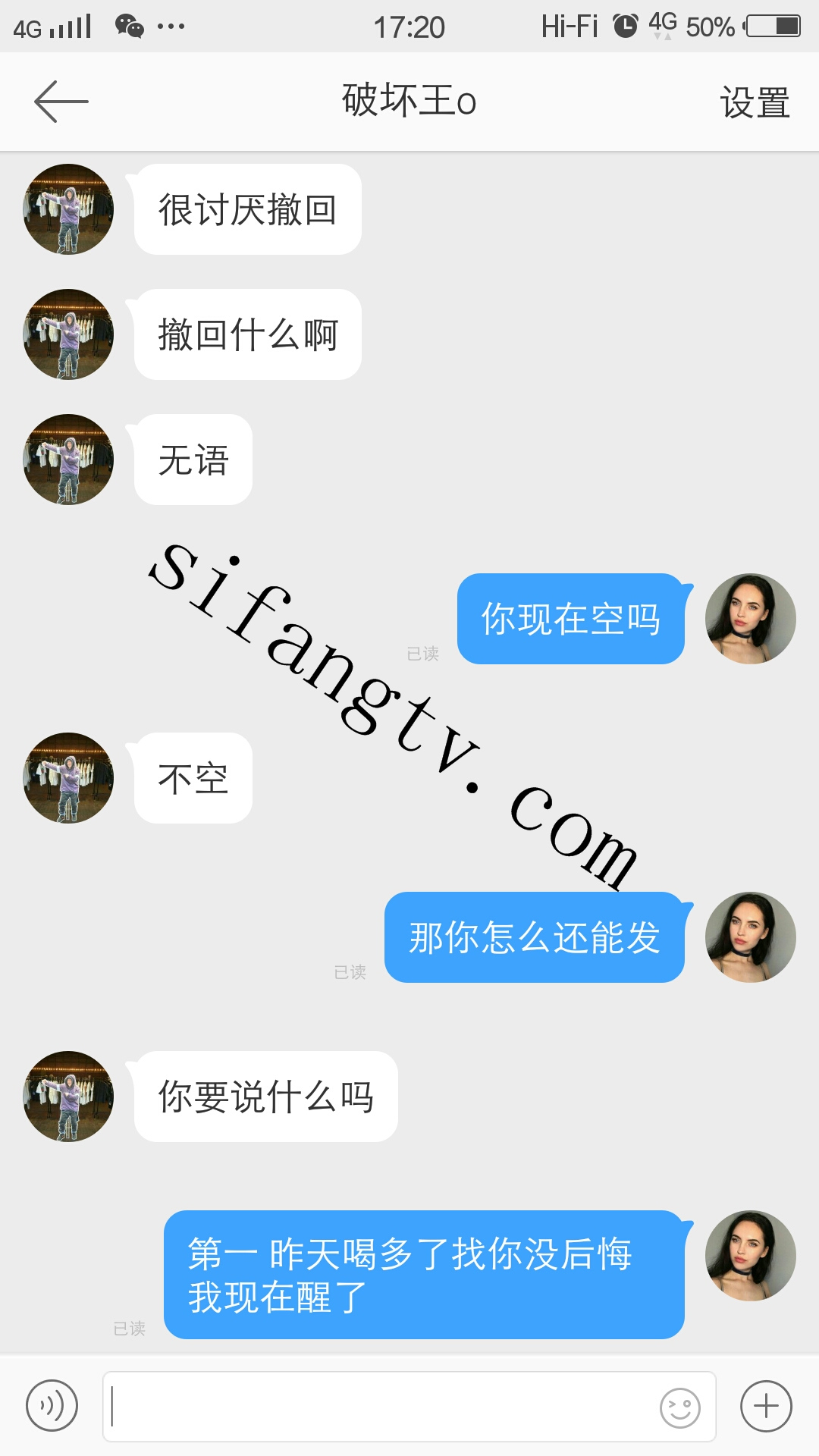View my avatar beside 你现在空吗
This screenshot has height=1456, width=819.
click(x=750, y=619)
